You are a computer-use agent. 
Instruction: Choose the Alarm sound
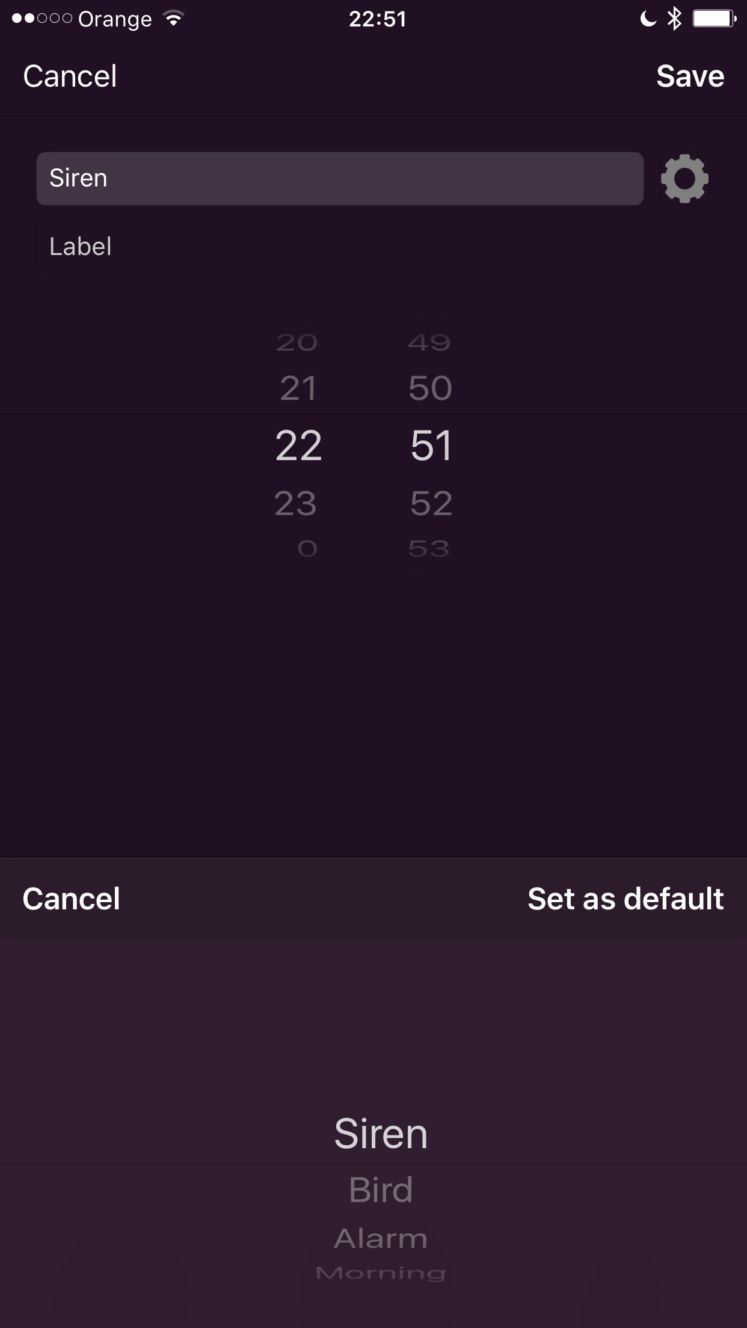381,1238
